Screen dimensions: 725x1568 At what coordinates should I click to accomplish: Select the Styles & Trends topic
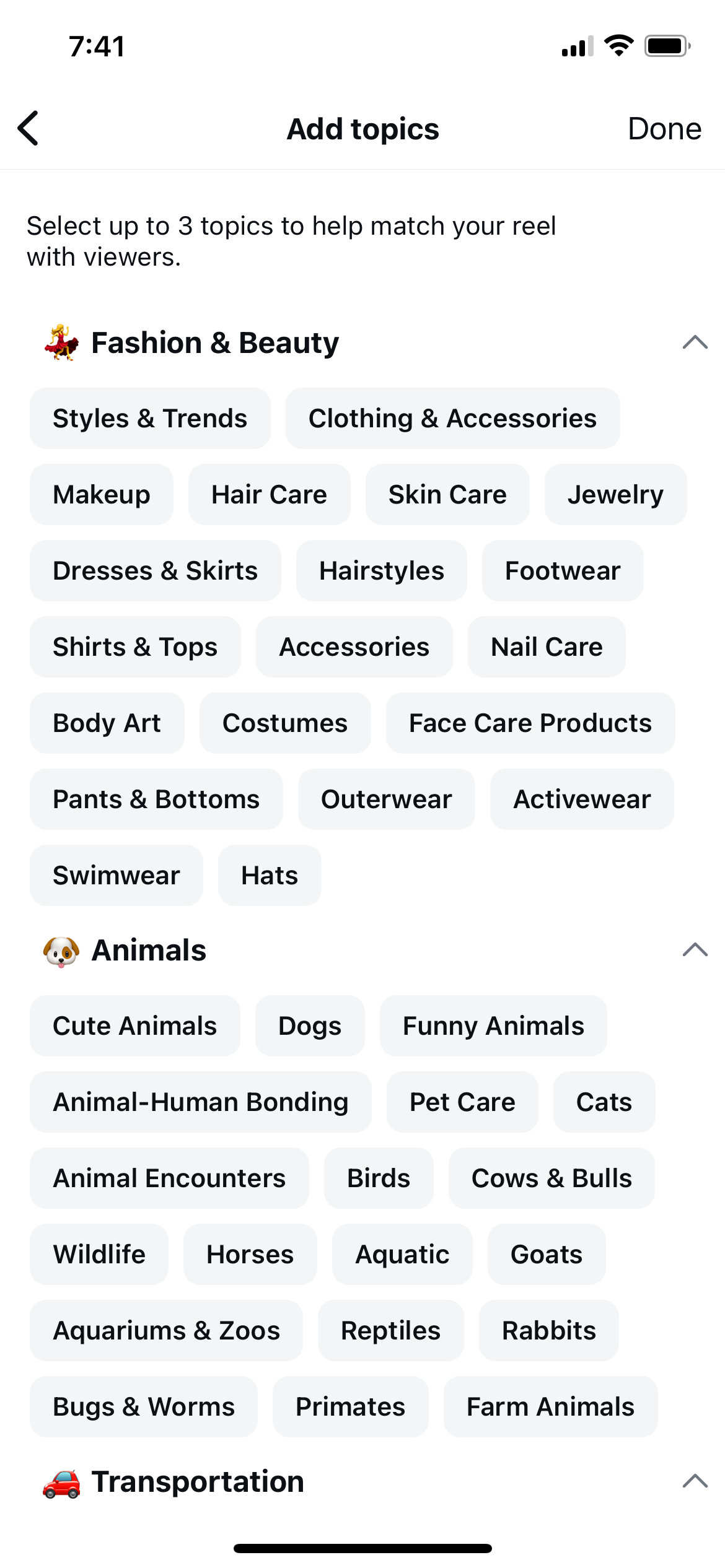coord(150,418)
